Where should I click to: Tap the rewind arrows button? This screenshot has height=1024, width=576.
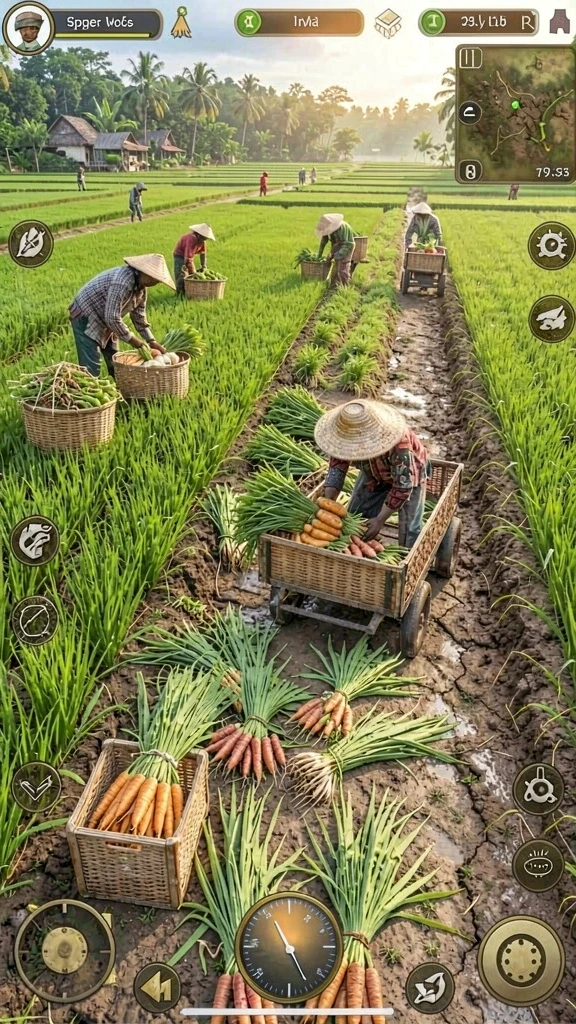[157, 987]
